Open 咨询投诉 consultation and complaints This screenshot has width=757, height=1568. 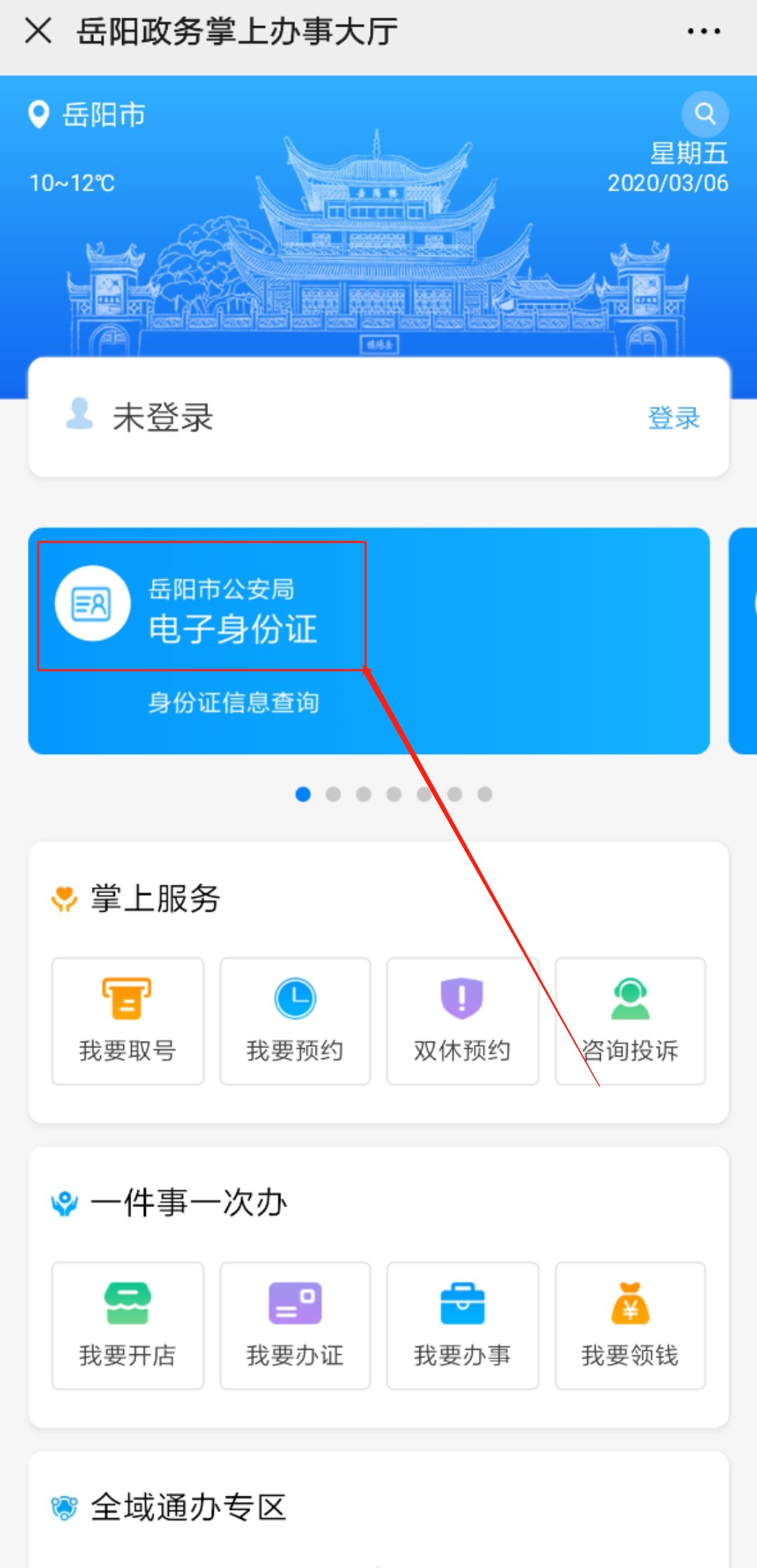[630, 1021]
